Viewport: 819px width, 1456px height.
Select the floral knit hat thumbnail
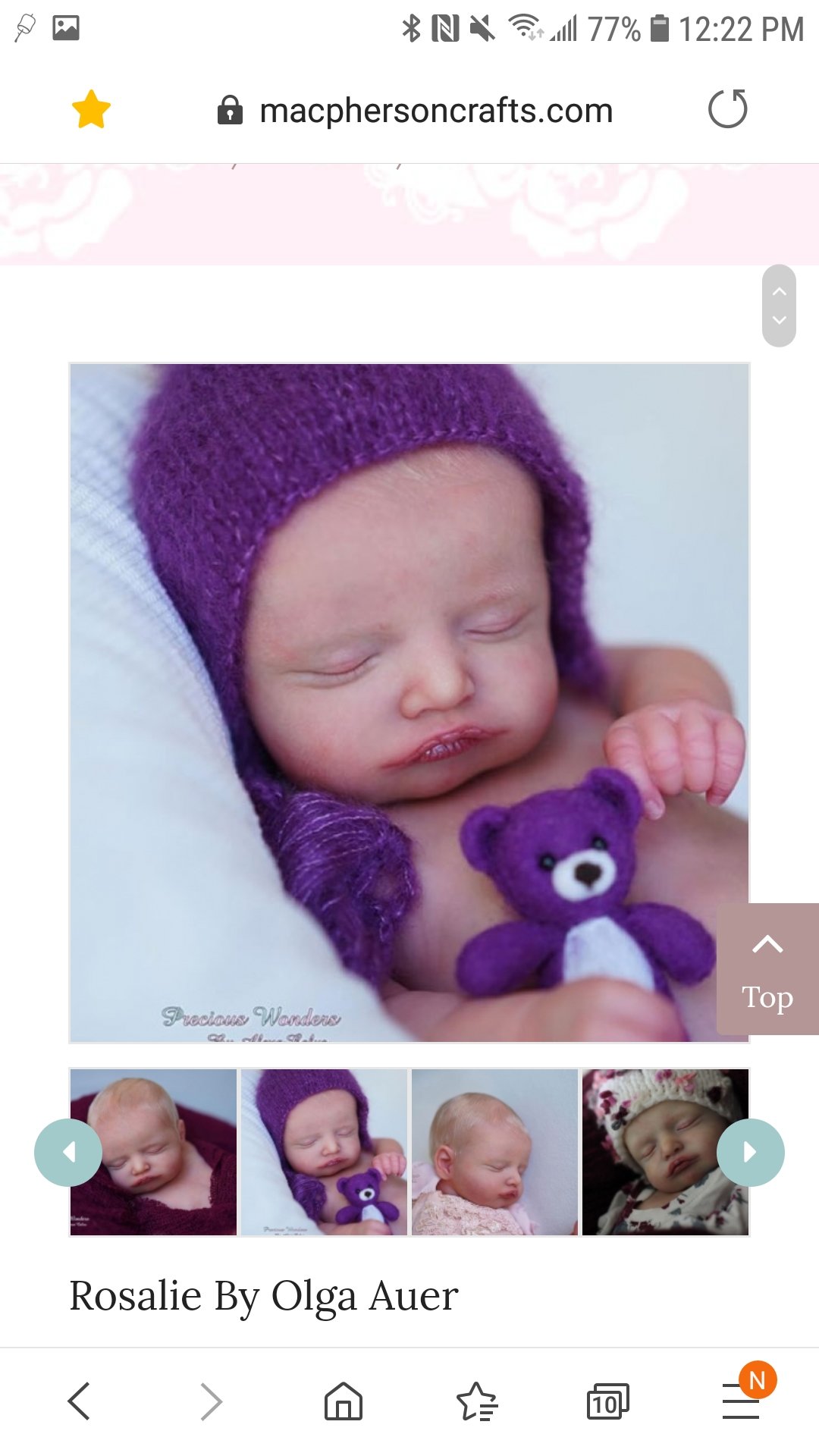tap(665, 1152)
